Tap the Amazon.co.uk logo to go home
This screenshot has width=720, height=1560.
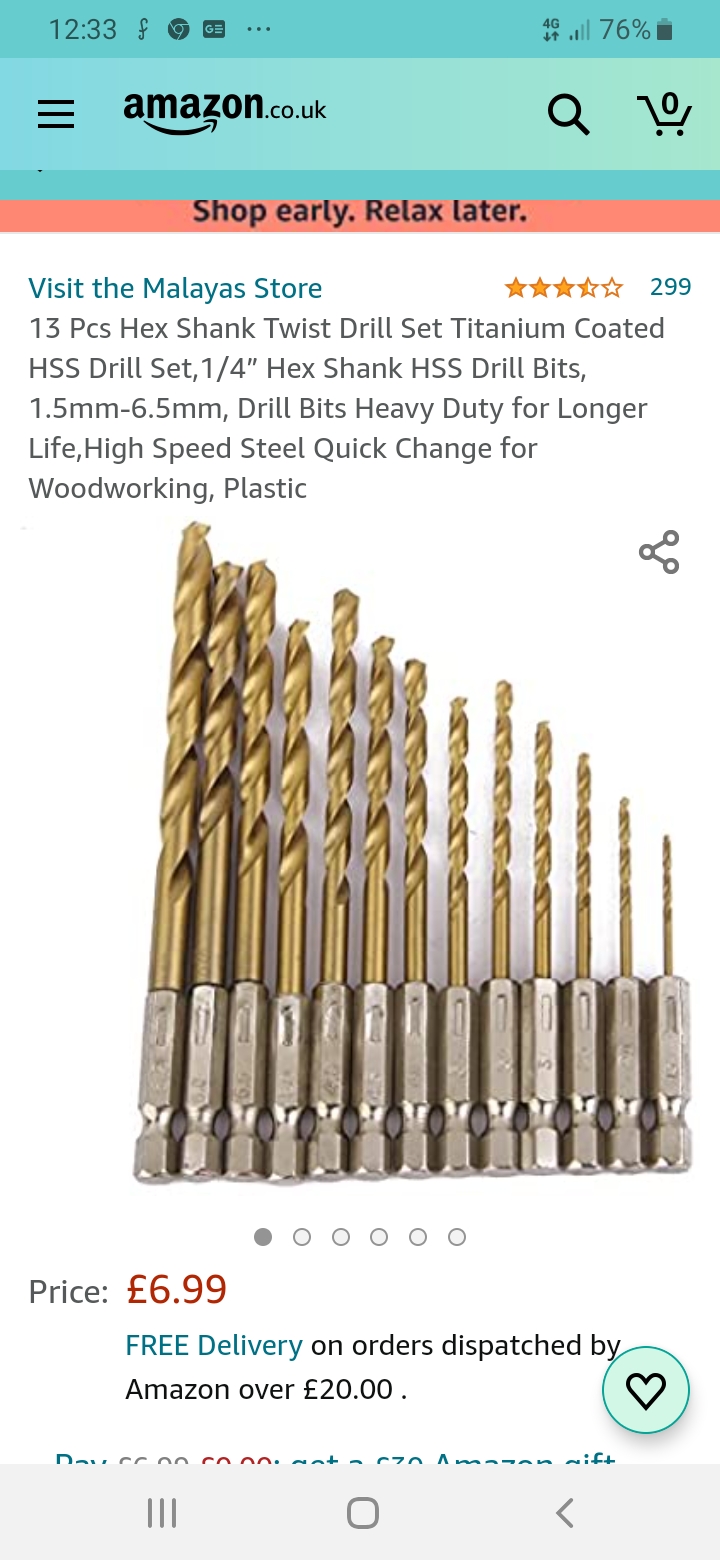tap(225, 110)
